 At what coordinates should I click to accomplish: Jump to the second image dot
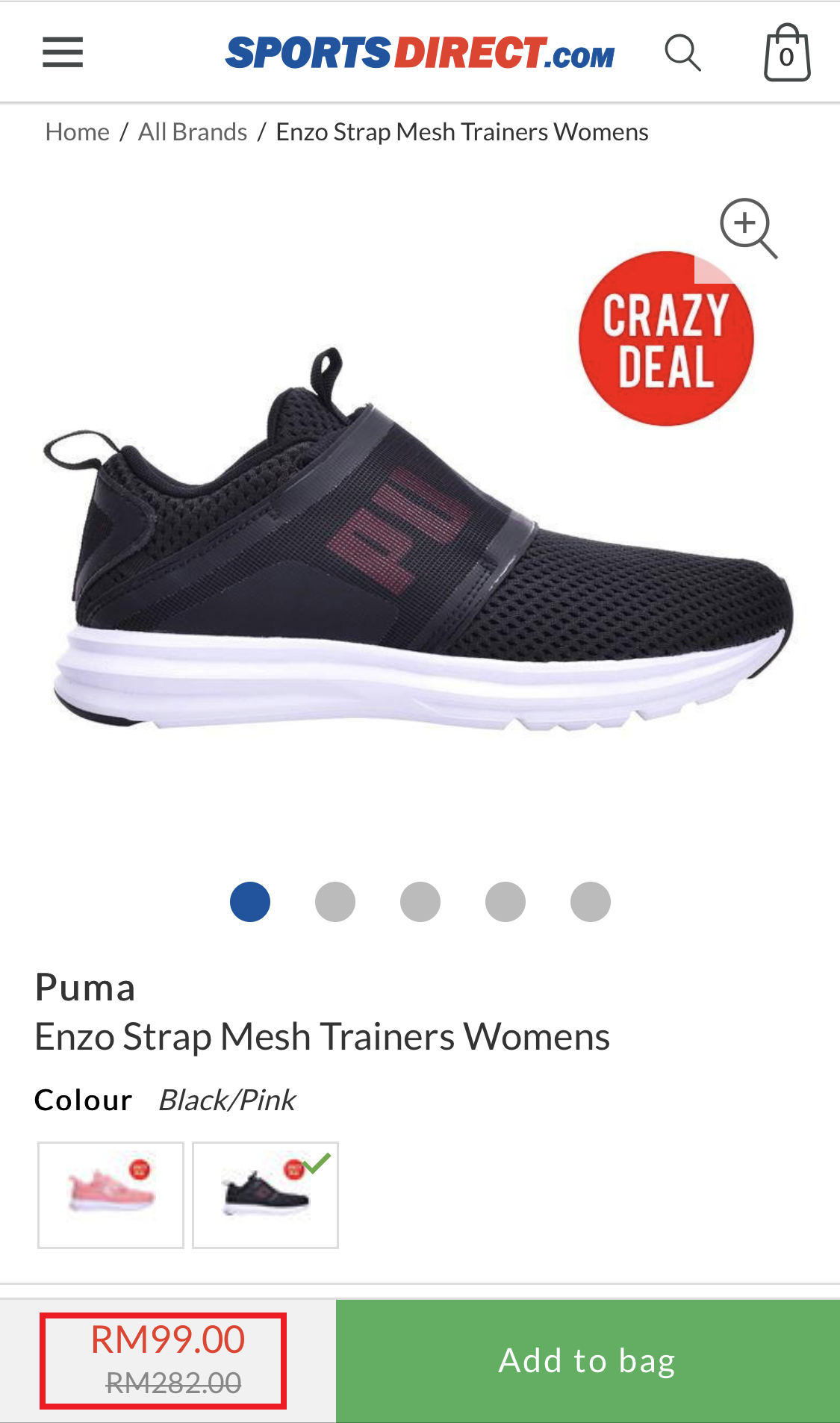point(335,902)
